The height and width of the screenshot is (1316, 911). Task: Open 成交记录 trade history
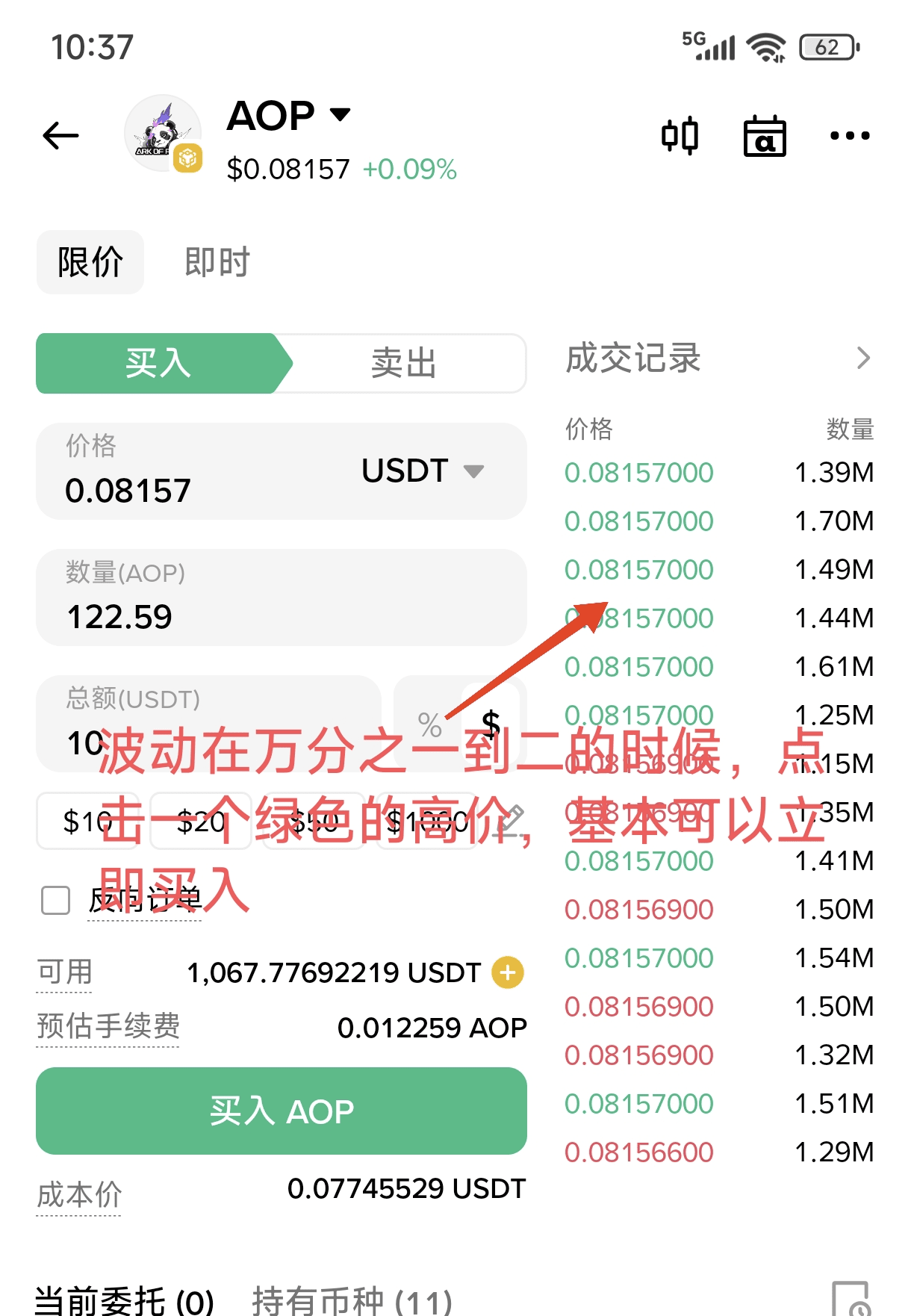coord(717,359)
